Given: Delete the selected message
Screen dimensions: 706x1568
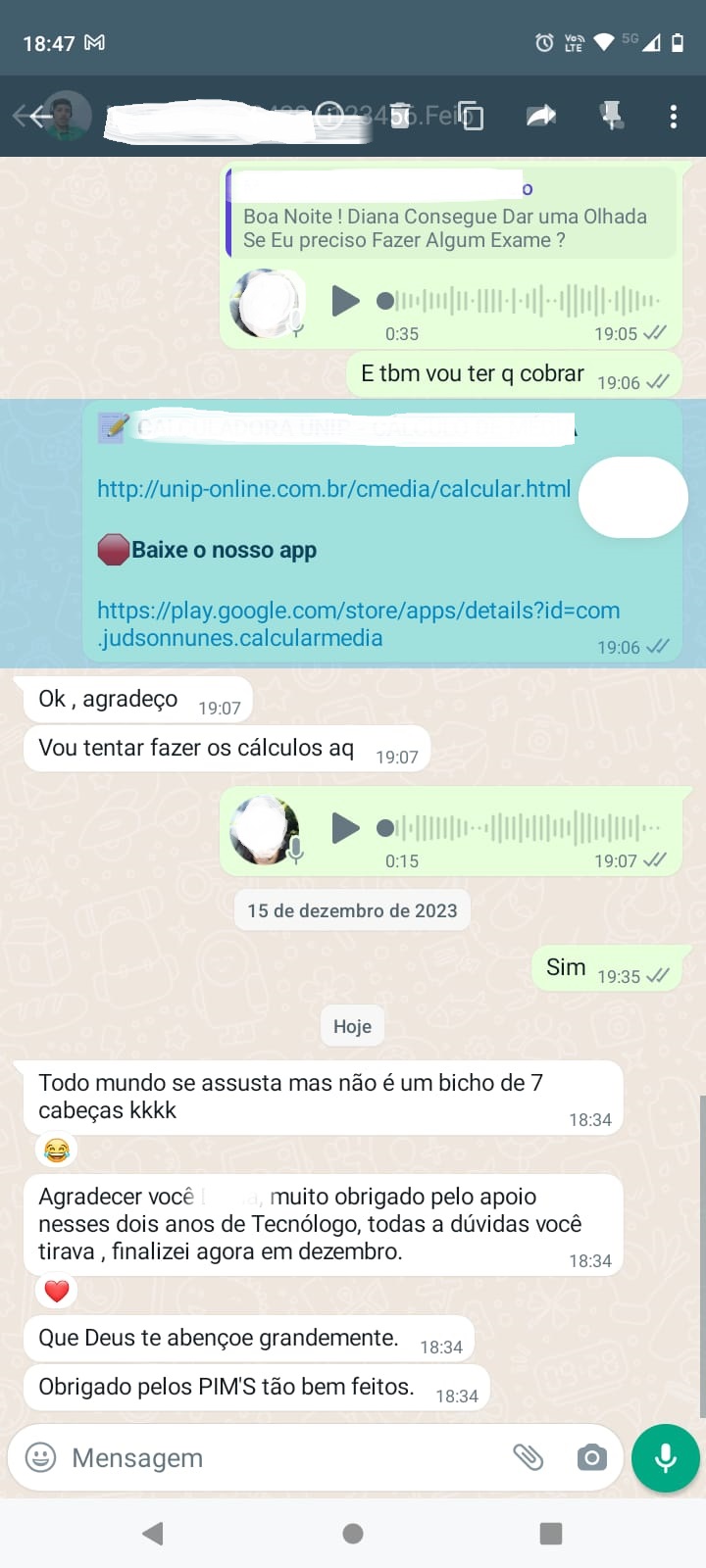Looking at the screenshot, I should tap(400, 116).
